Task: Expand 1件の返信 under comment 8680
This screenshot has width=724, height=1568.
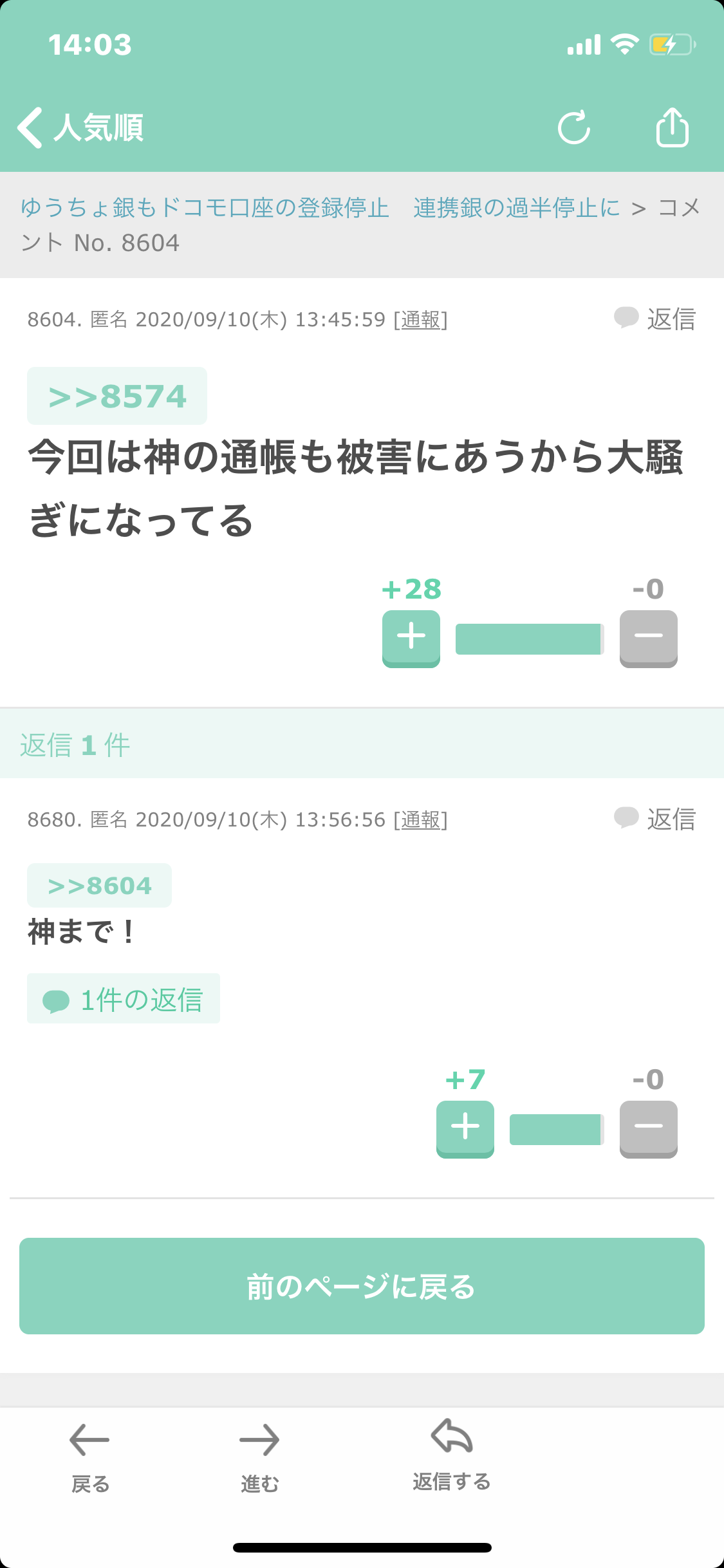Action: click(124, 999)
